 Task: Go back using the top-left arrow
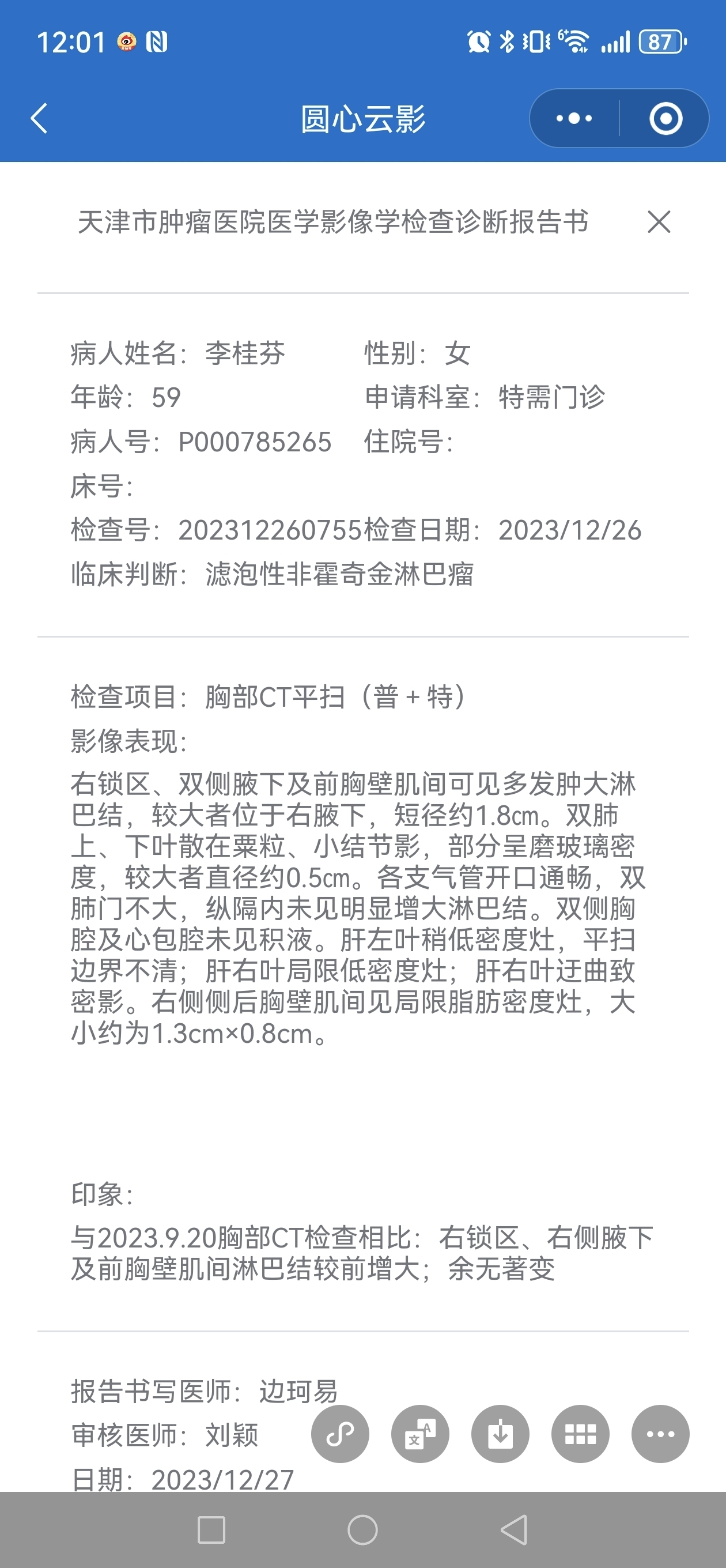coord(39,118)
